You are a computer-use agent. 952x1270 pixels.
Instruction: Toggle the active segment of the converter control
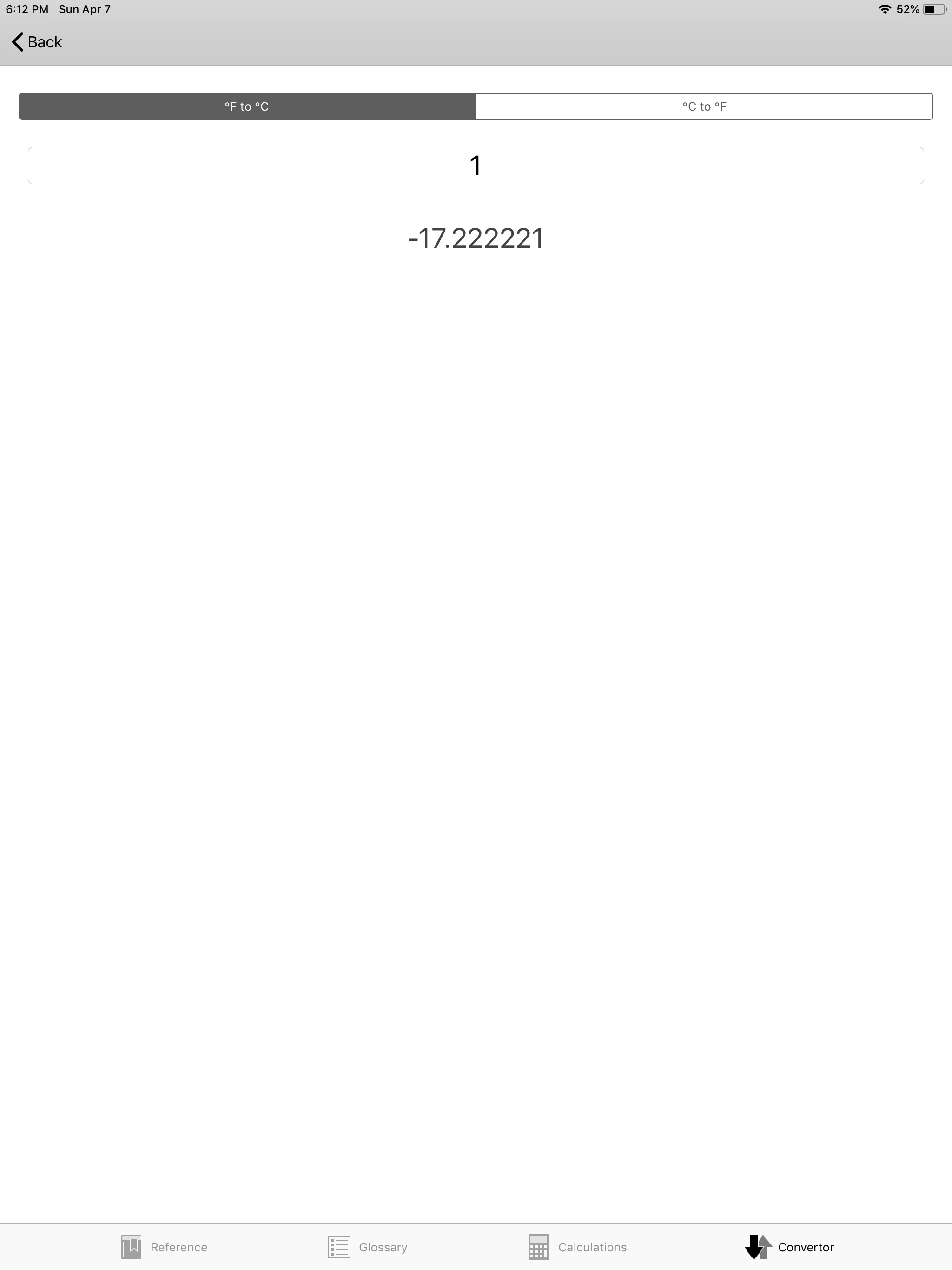pyautogui.click(x=246, y=106)
